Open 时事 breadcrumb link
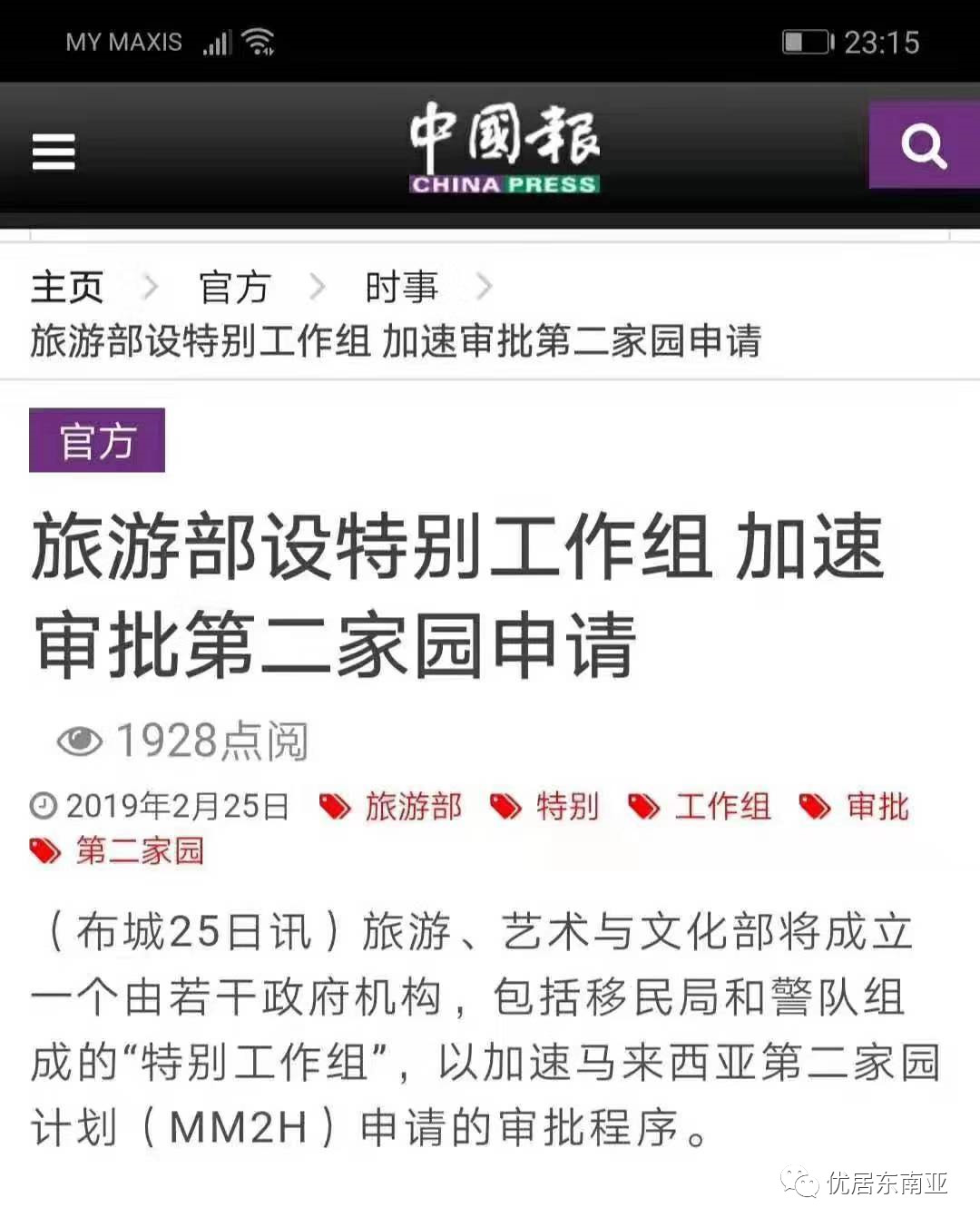This screenshot has height=1227, width=980. (x=401, y=288)
